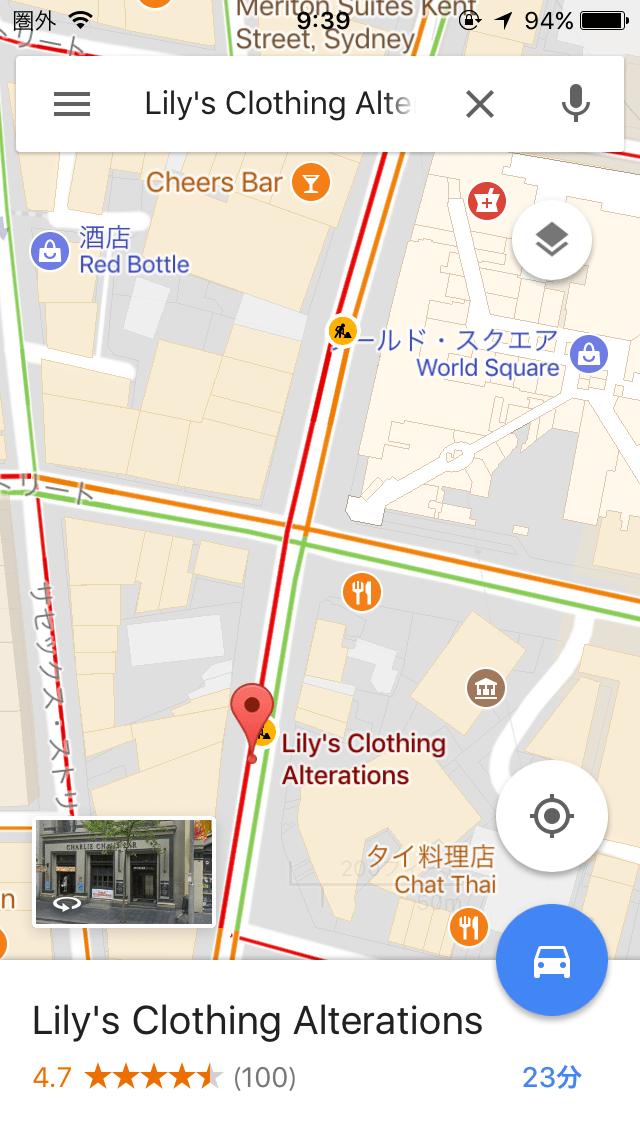Select the red pin marker
Screen dimensions: 640x1136
pyautogui.click(x=252, y=712)
